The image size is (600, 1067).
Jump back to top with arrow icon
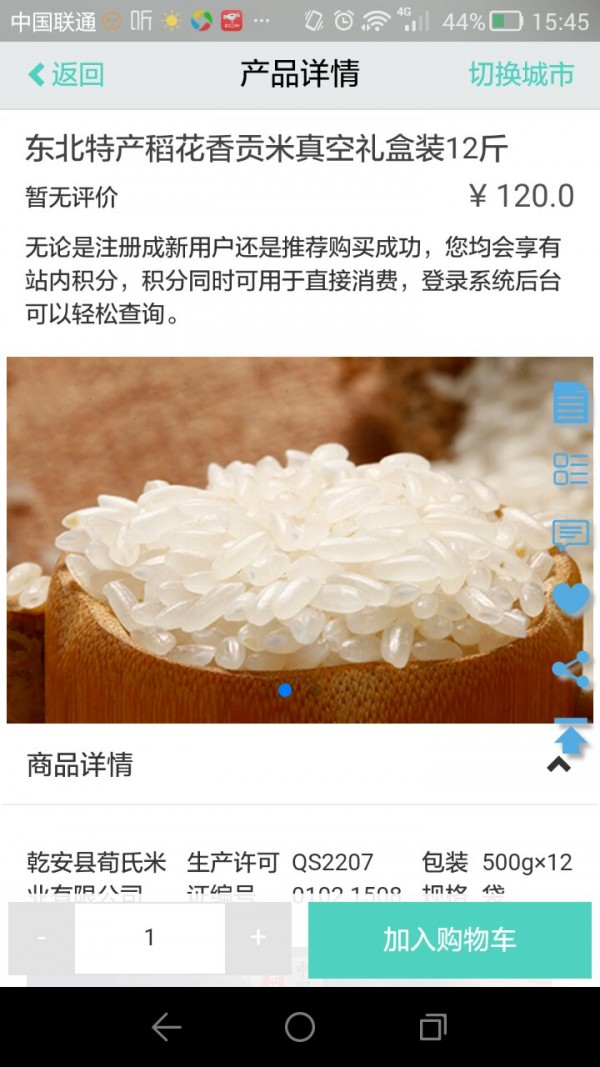click(571, 737)
